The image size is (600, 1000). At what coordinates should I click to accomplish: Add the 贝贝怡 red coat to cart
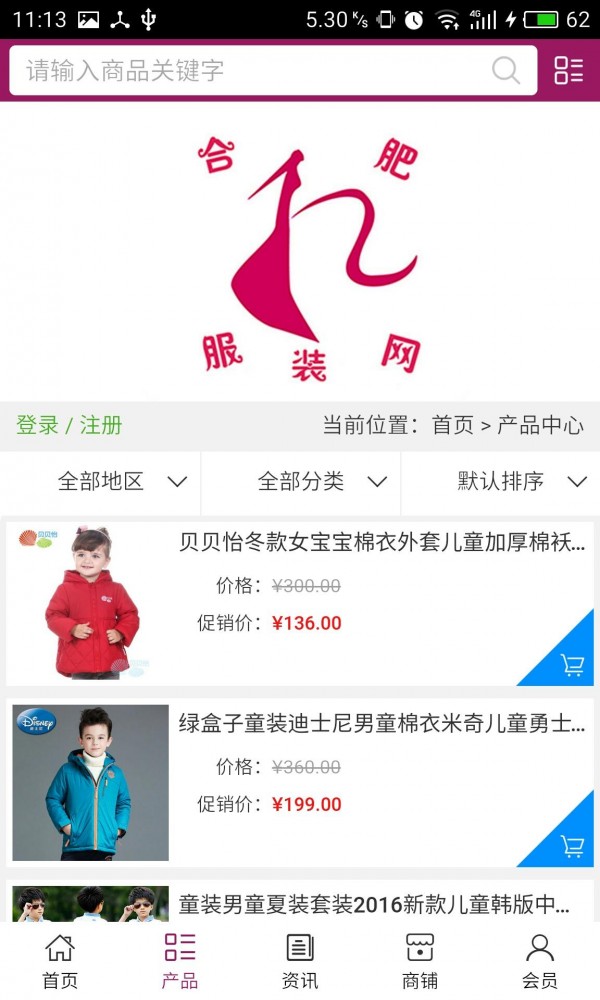[x=572, y=664]
